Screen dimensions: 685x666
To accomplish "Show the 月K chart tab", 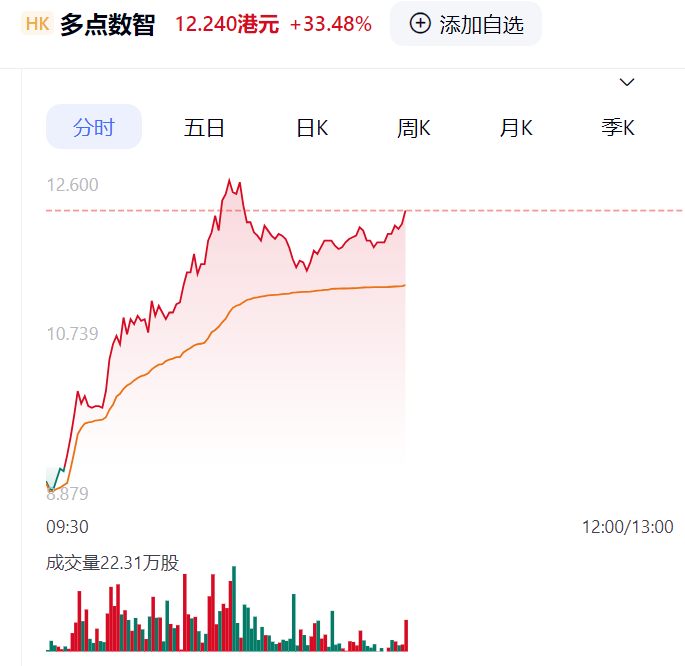I will pyautogui.click(x=516, y=127).
